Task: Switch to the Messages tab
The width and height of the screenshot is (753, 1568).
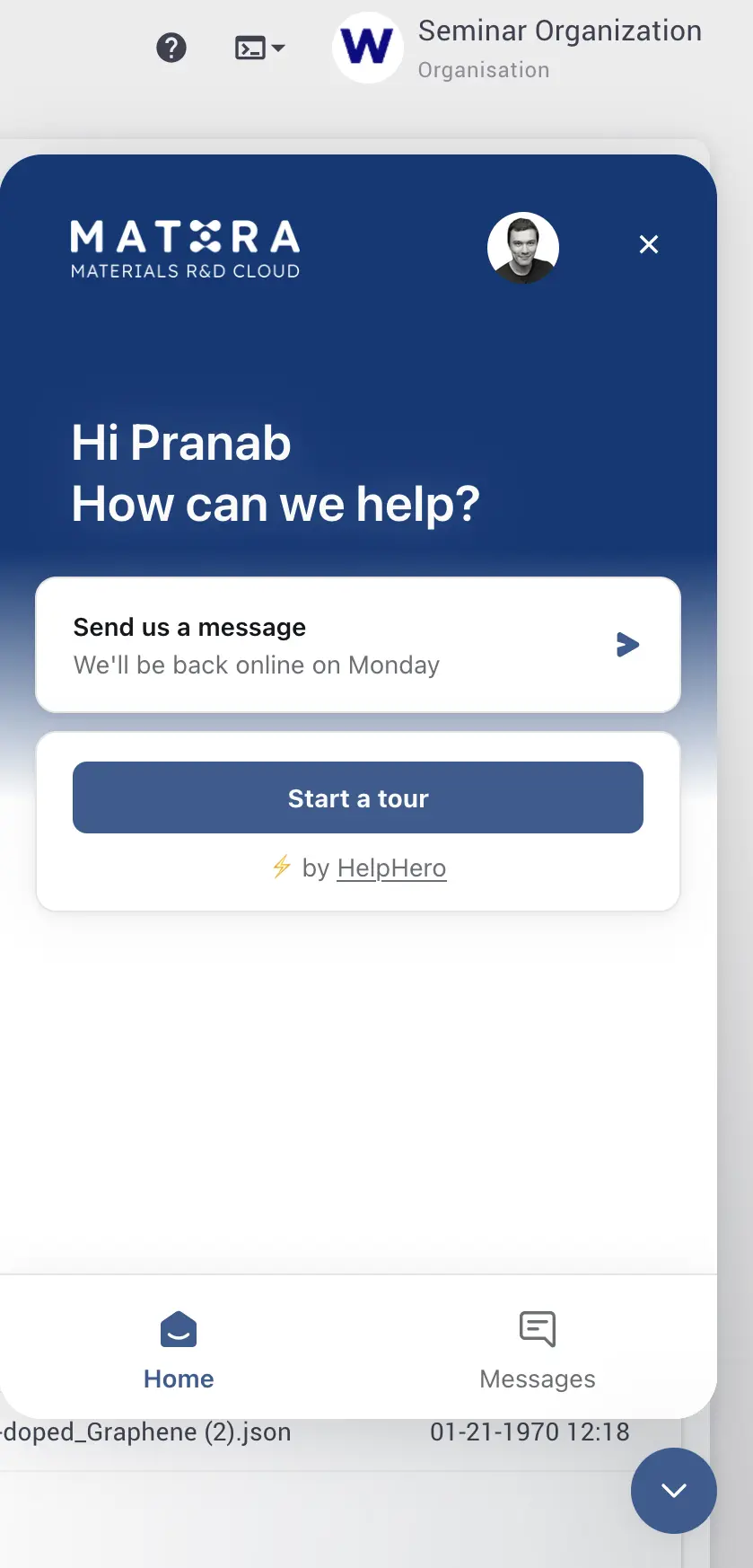Action: pos(537,1348)
